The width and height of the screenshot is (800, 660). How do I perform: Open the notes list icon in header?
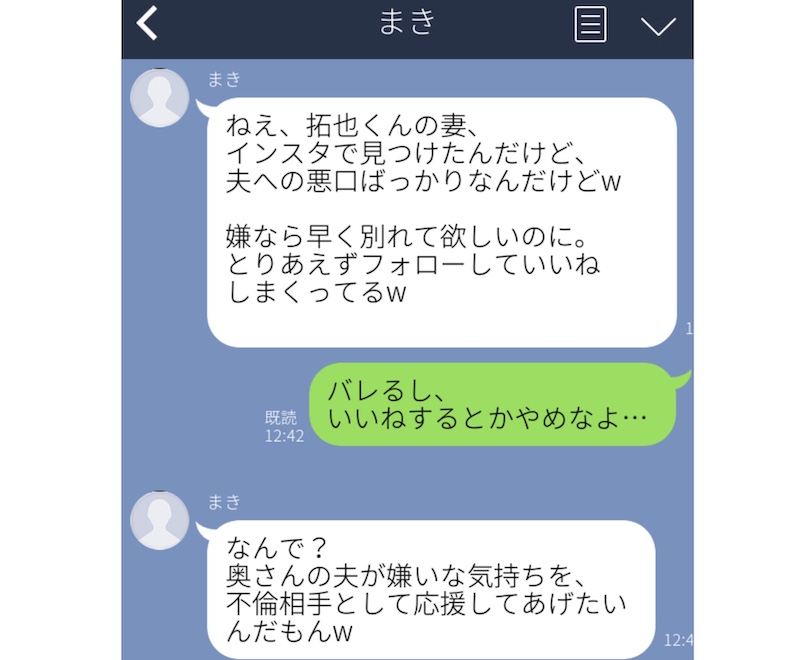(x=590, y=24)
